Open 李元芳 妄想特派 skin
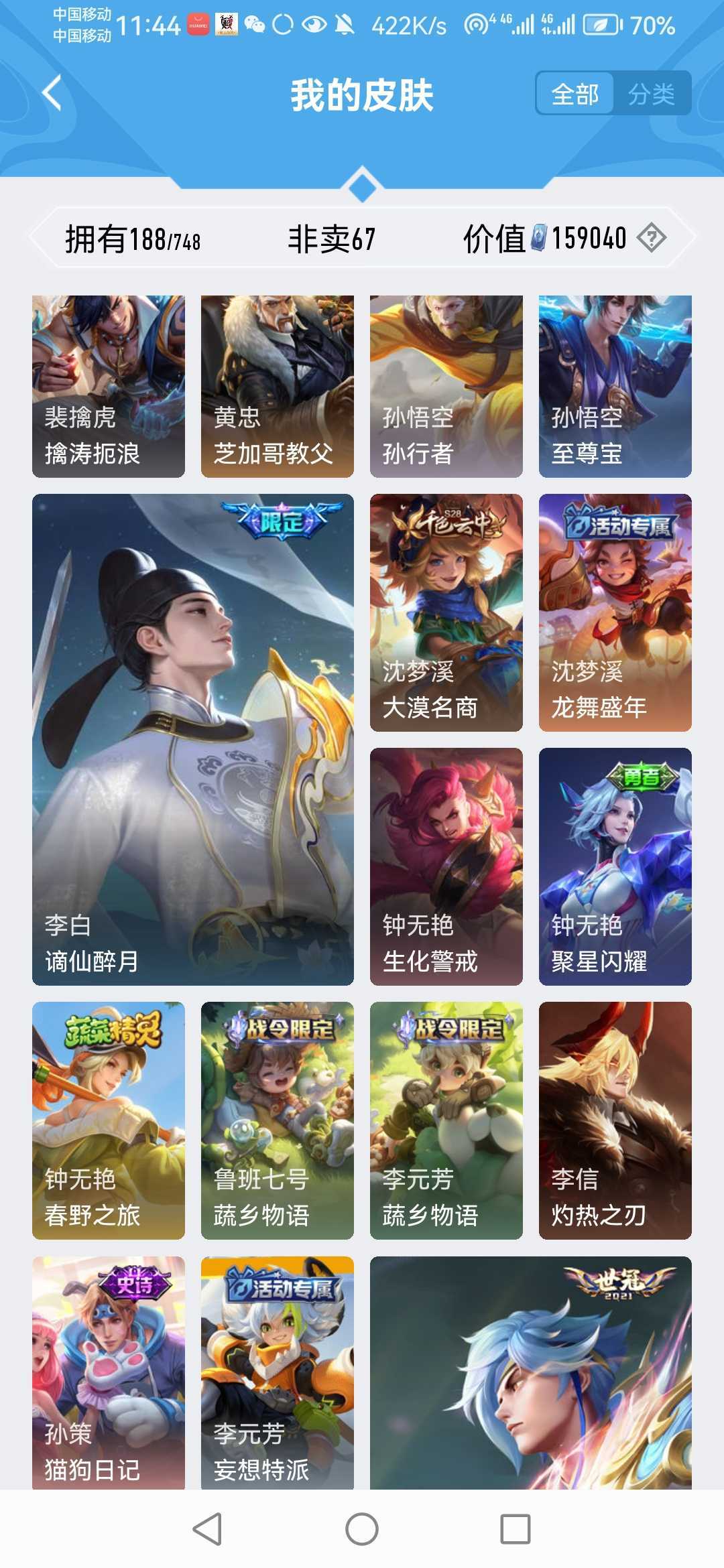Screen dimensions: 724x1568 (x=278, y=1372)
